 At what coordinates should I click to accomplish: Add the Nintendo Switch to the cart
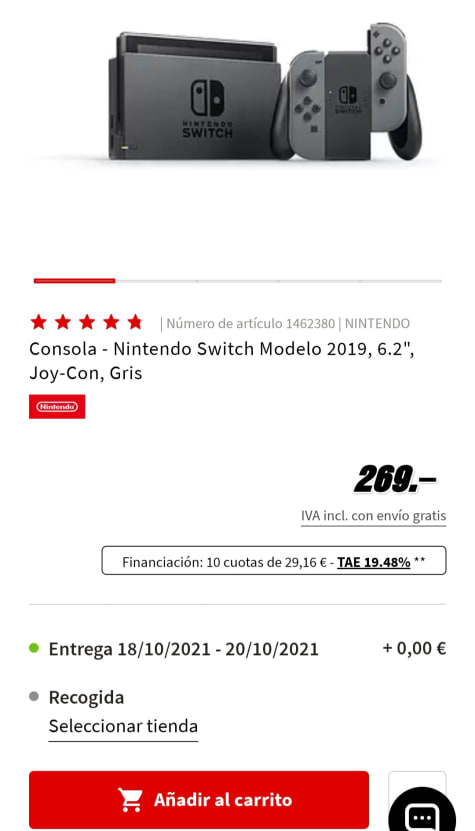click(199, 799)
